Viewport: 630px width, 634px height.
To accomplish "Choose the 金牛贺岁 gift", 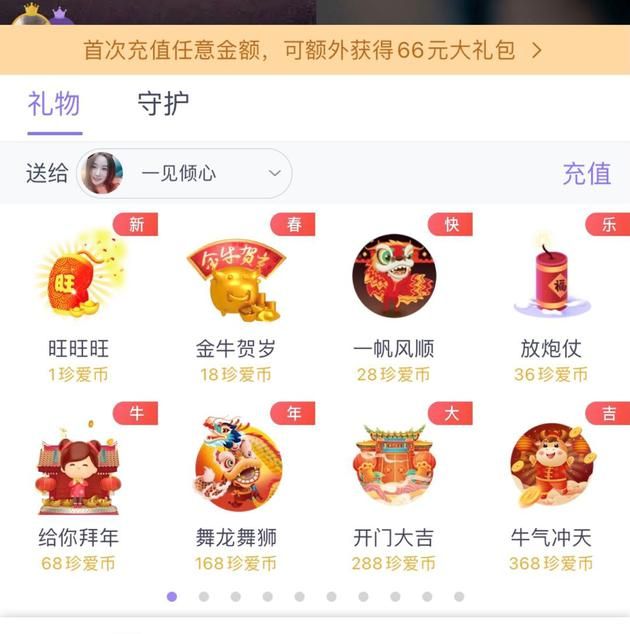I will 236,300.
